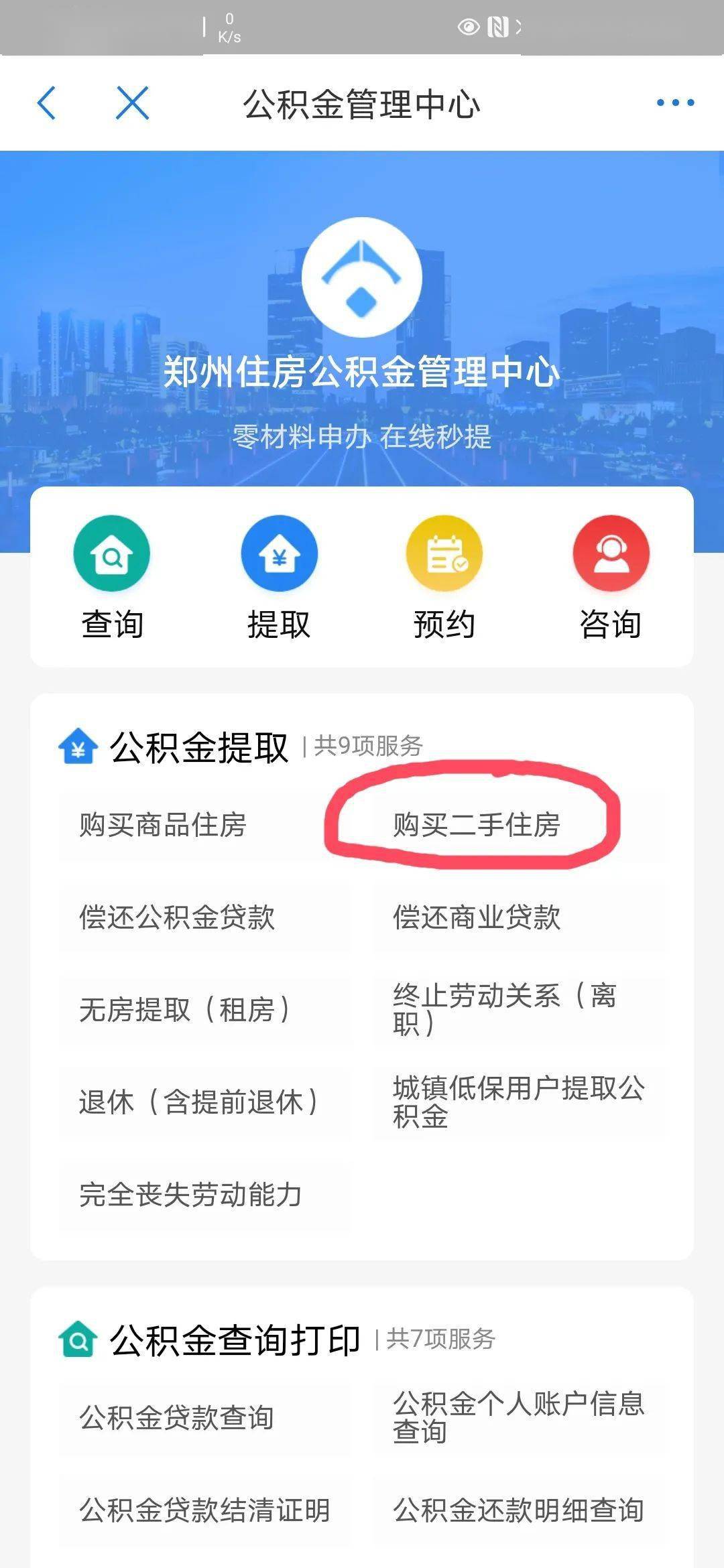Screen dimensions: 724x1568
Task: Go back using the arrow icon
Action: click(x=47, y=103)
